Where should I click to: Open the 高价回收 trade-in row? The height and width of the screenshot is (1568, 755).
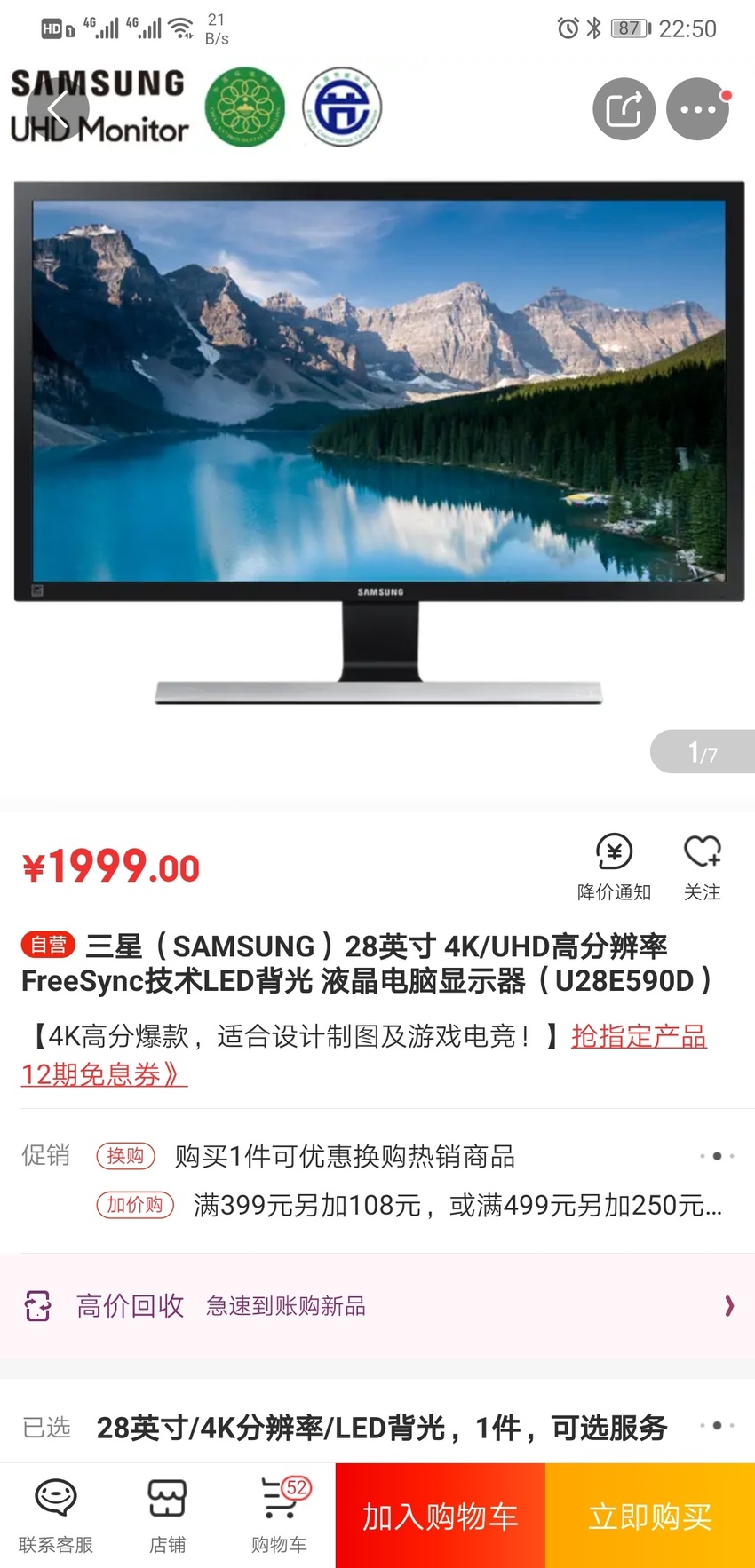click(x=377, y=1305)
